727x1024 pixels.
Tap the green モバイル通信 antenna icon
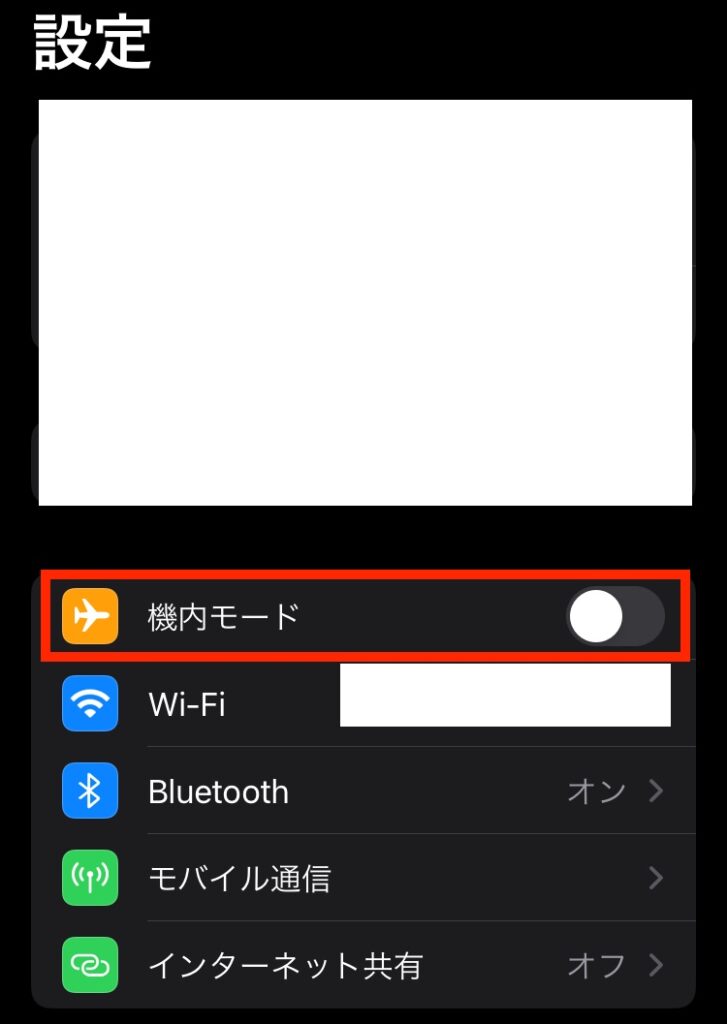pos(89,878)
